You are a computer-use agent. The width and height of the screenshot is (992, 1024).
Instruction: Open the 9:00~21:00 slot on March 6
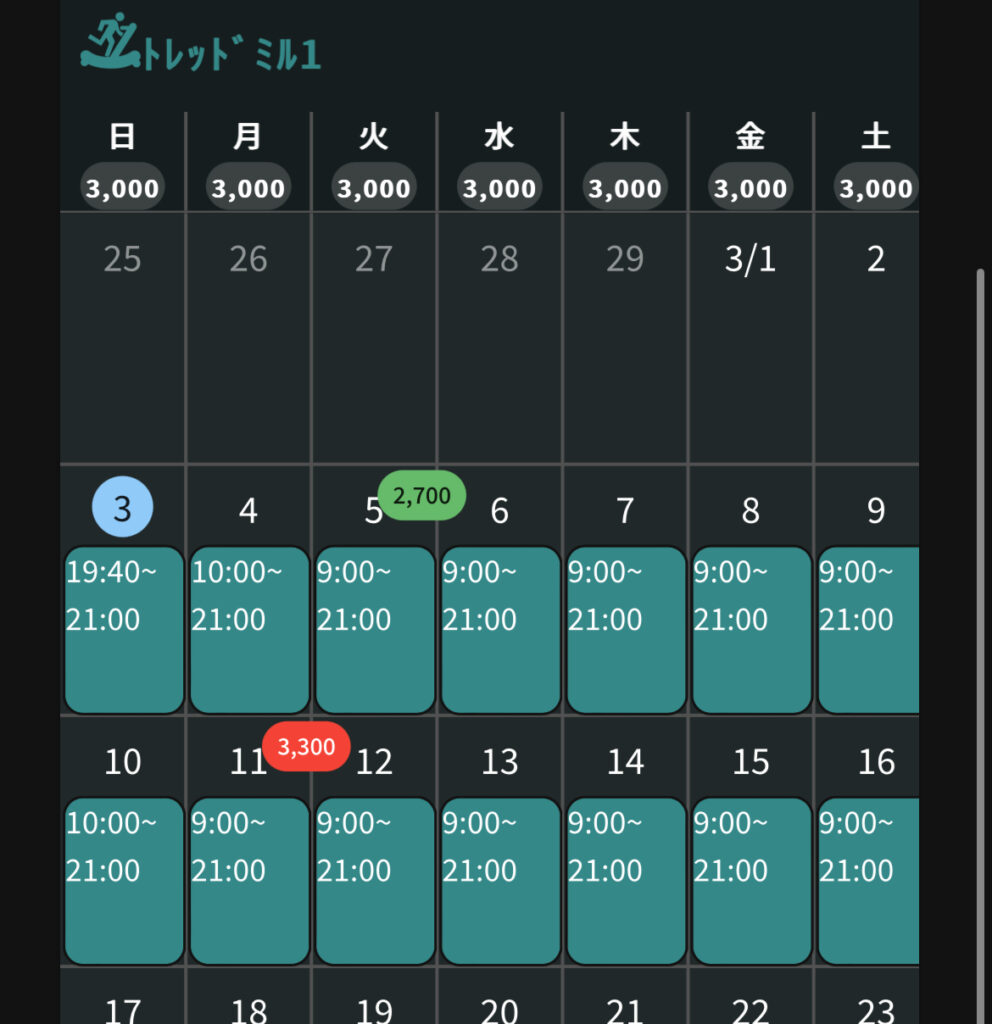500,630
